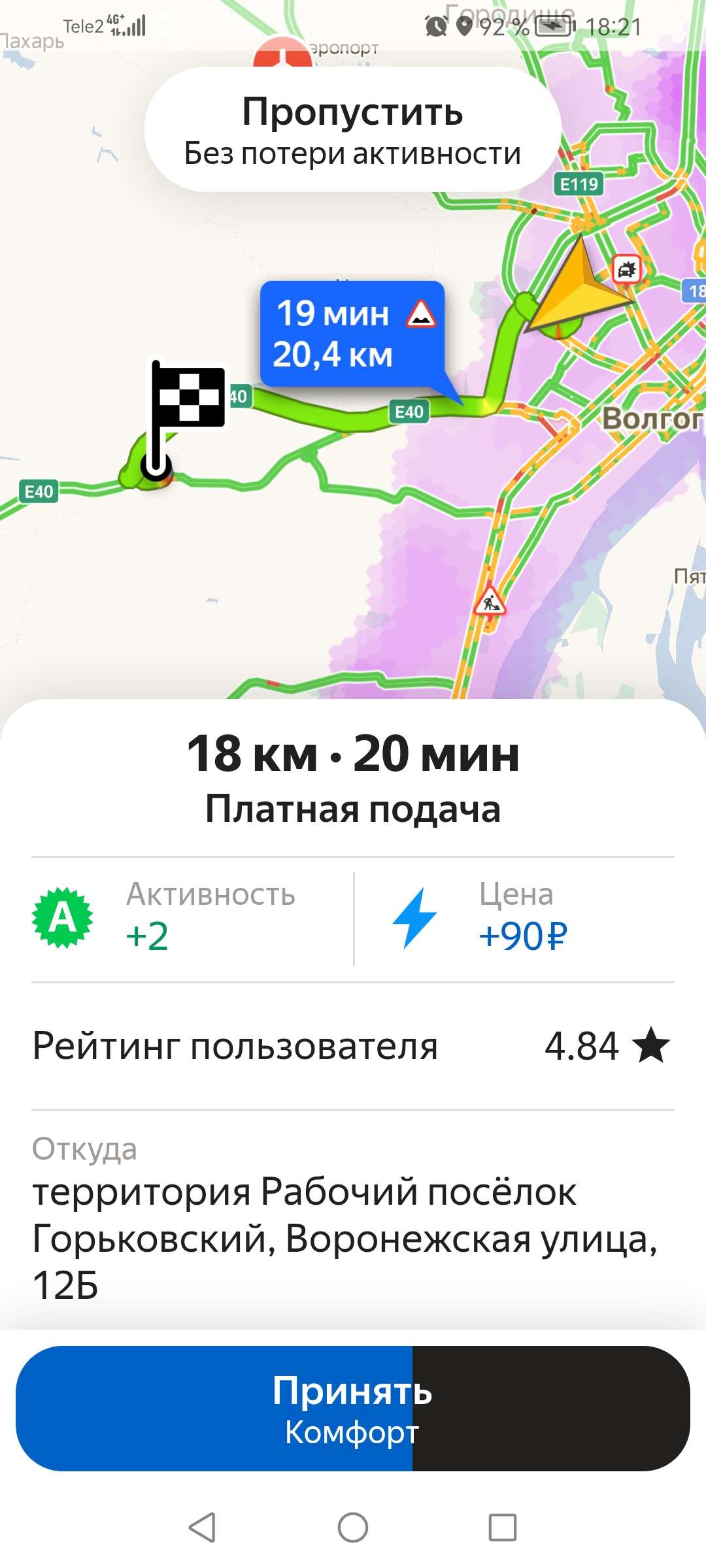This screenshot has width=706, height=1568.
Task: Tap the road works sign on map
Action: [x=490, y=600]
